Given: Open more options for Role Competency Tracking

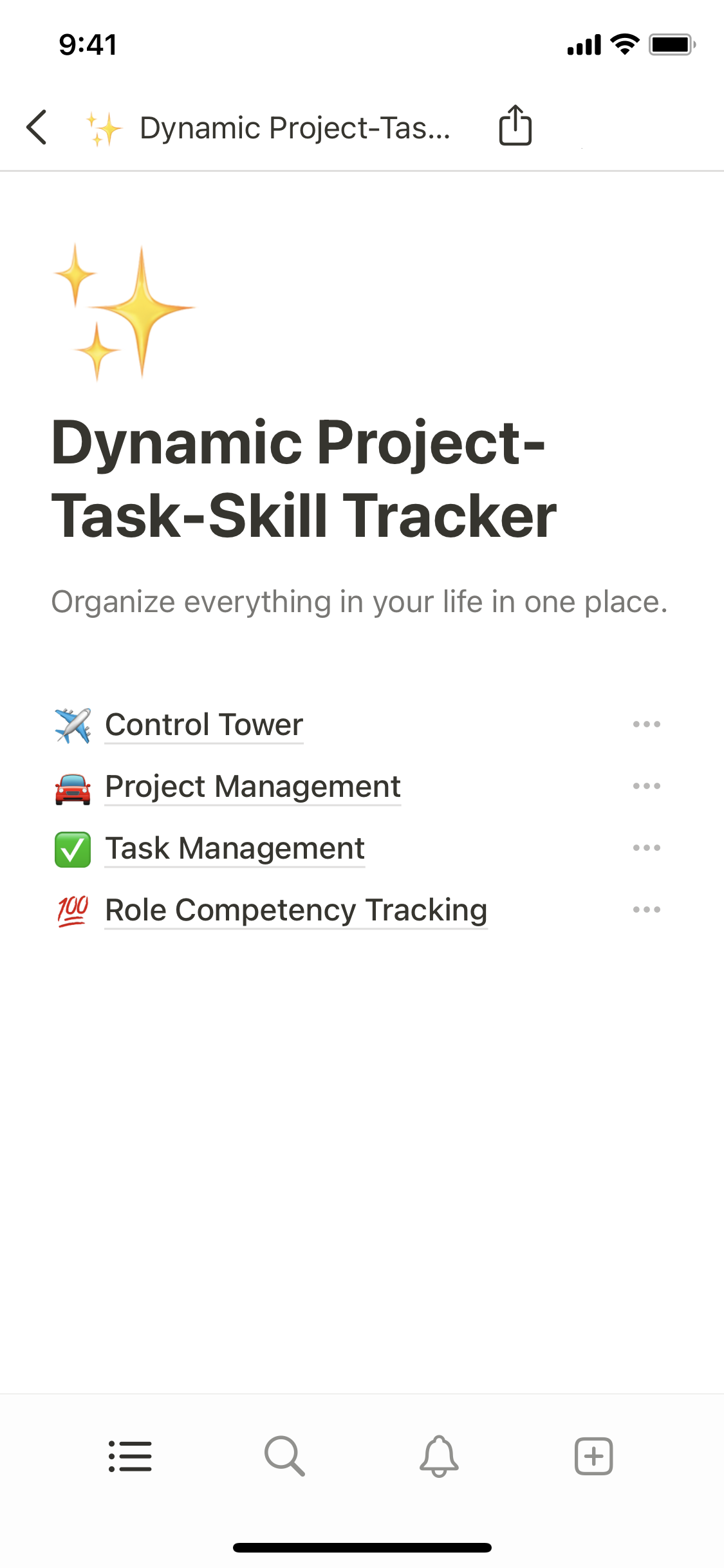Looking at the screenshot, I should pos(646,910).
